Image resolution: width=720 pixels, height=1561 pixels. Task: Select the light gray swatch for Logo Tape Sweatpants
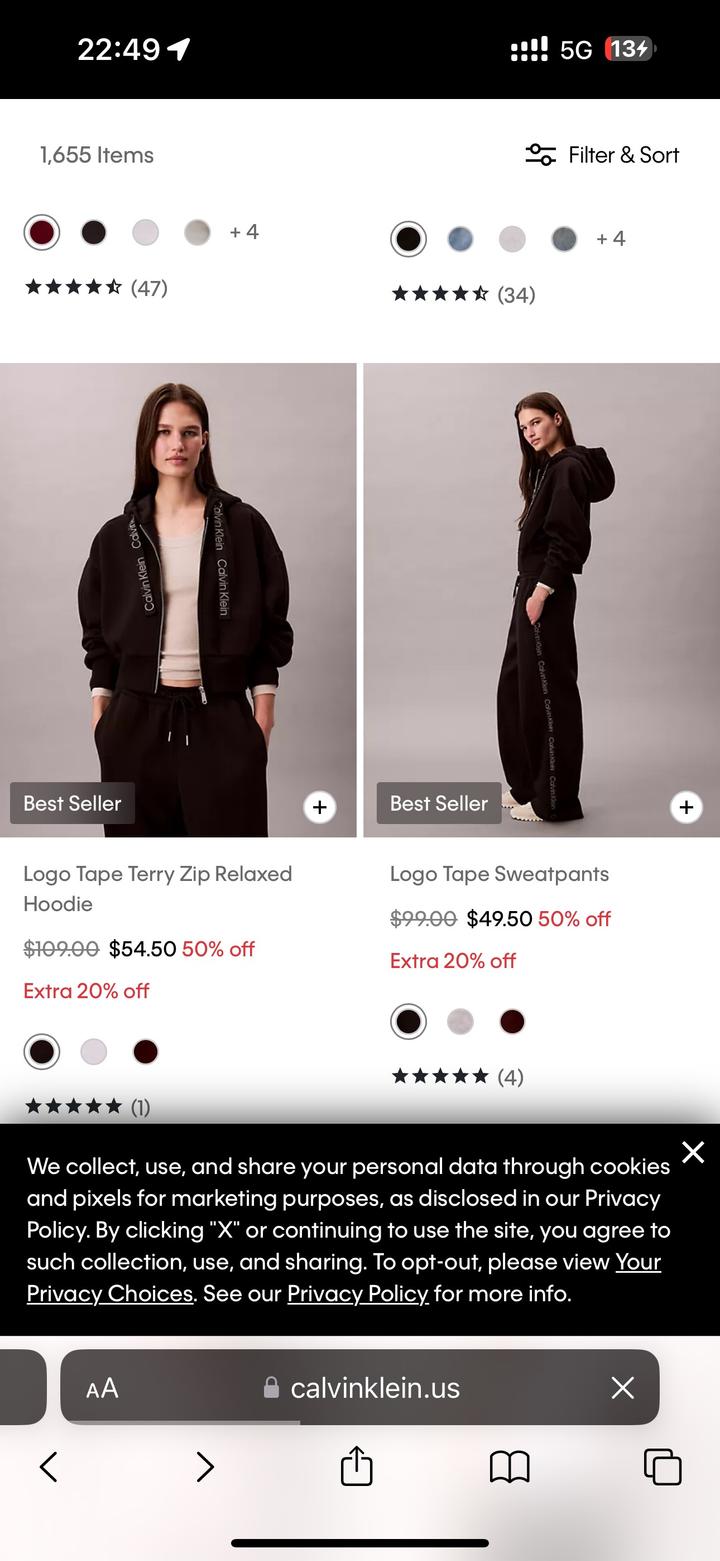460,1021
